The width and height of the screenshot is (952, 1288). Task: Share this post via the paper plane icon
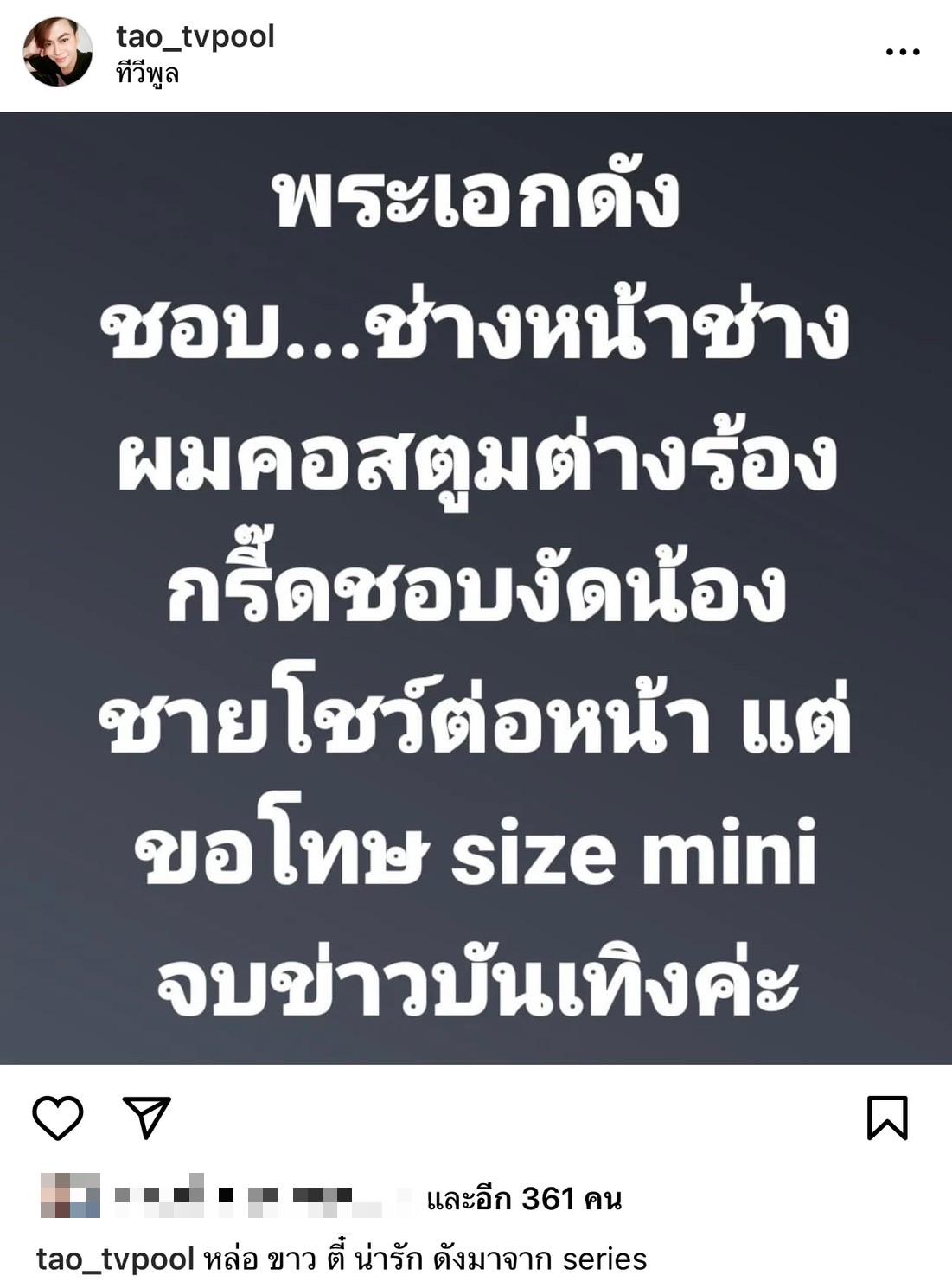(146, 1118)
